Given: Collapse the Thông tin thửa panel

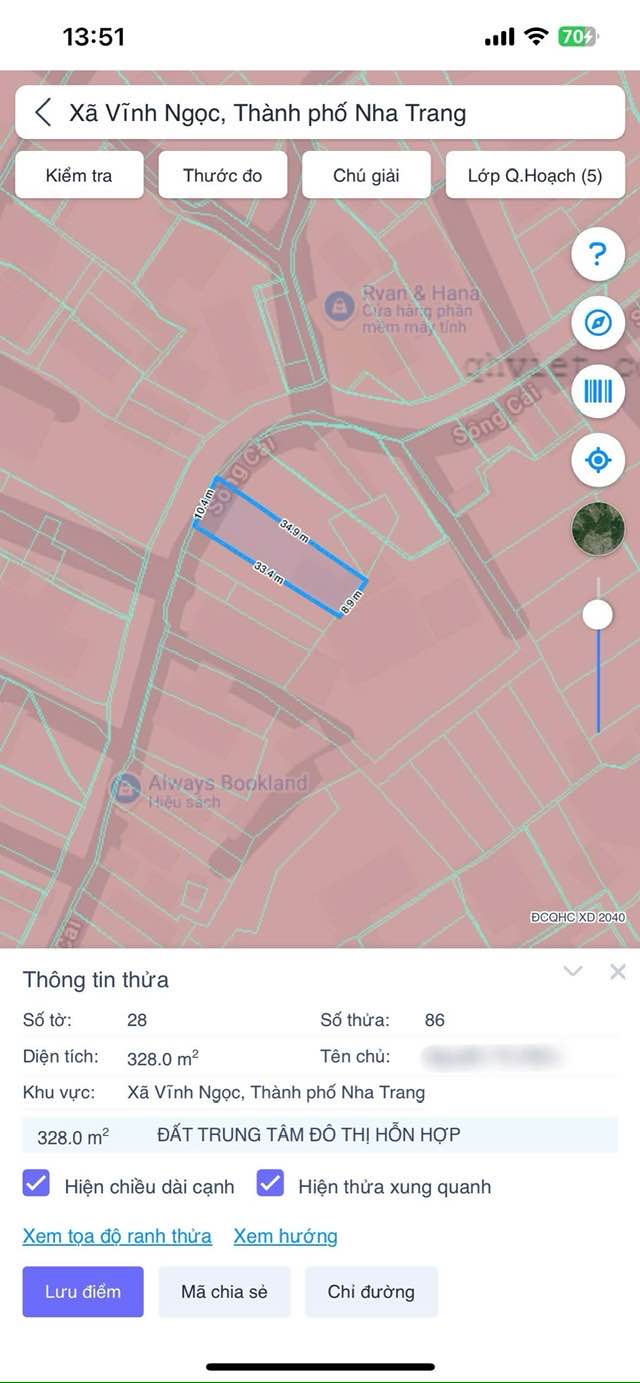Looking at the screenshot, I should coord(573,971).
